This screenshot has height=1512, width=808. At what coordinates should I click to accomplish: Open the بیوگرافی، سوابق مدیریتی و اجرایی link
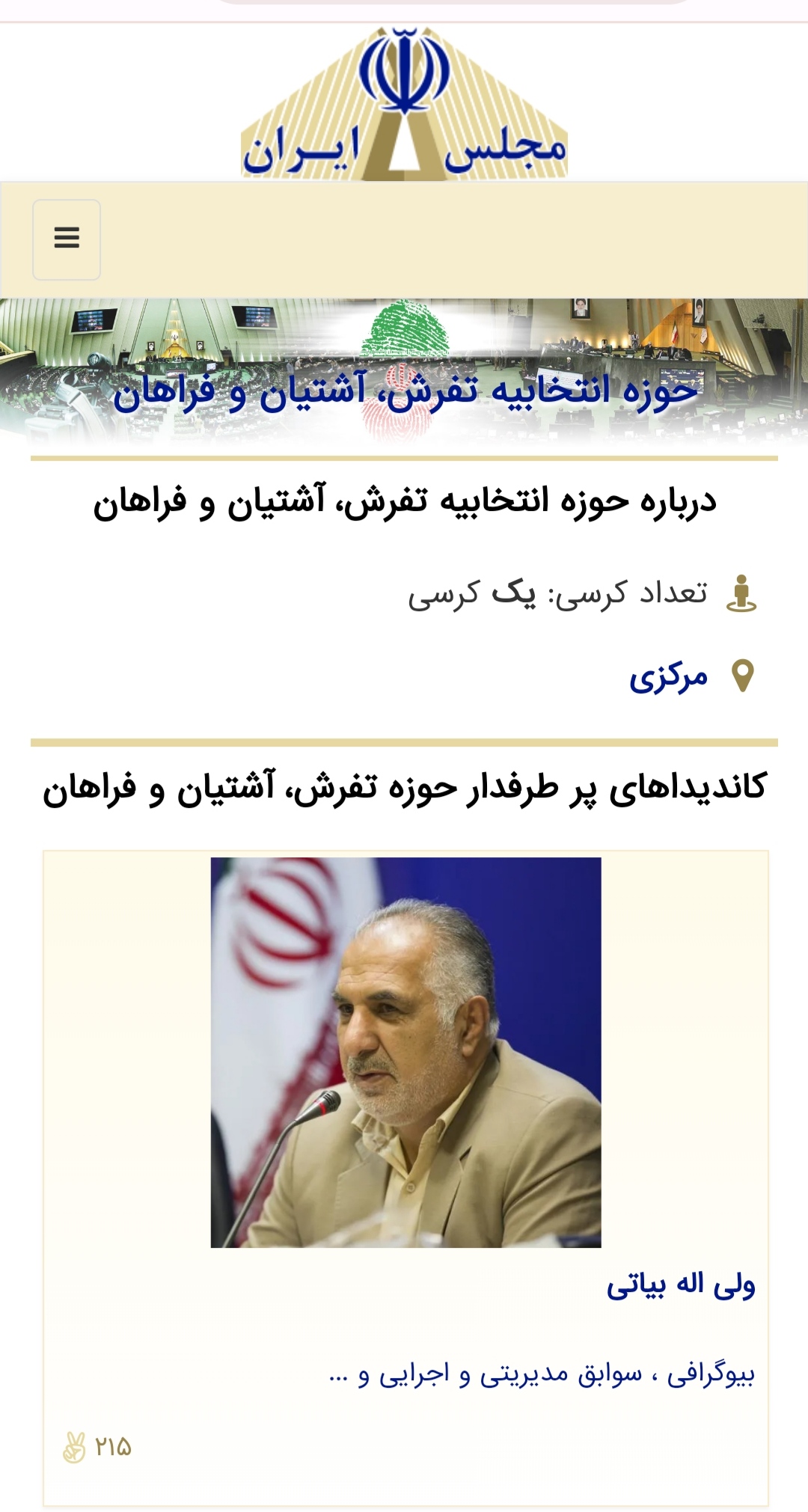click(542, 1374)
